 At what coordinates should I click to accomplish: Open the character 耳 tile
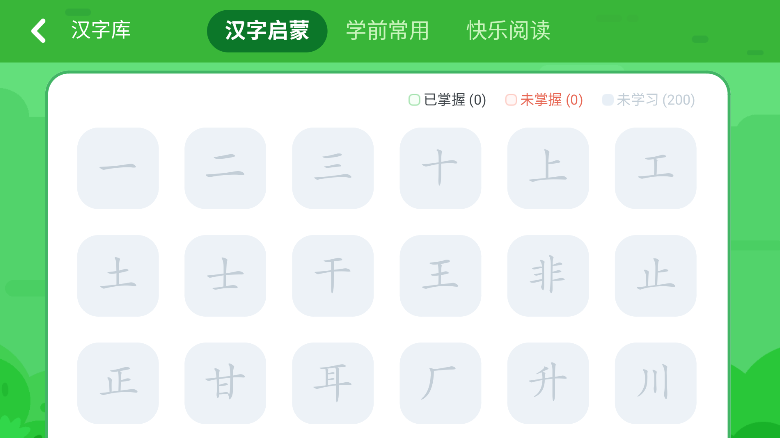click(333, 383)
